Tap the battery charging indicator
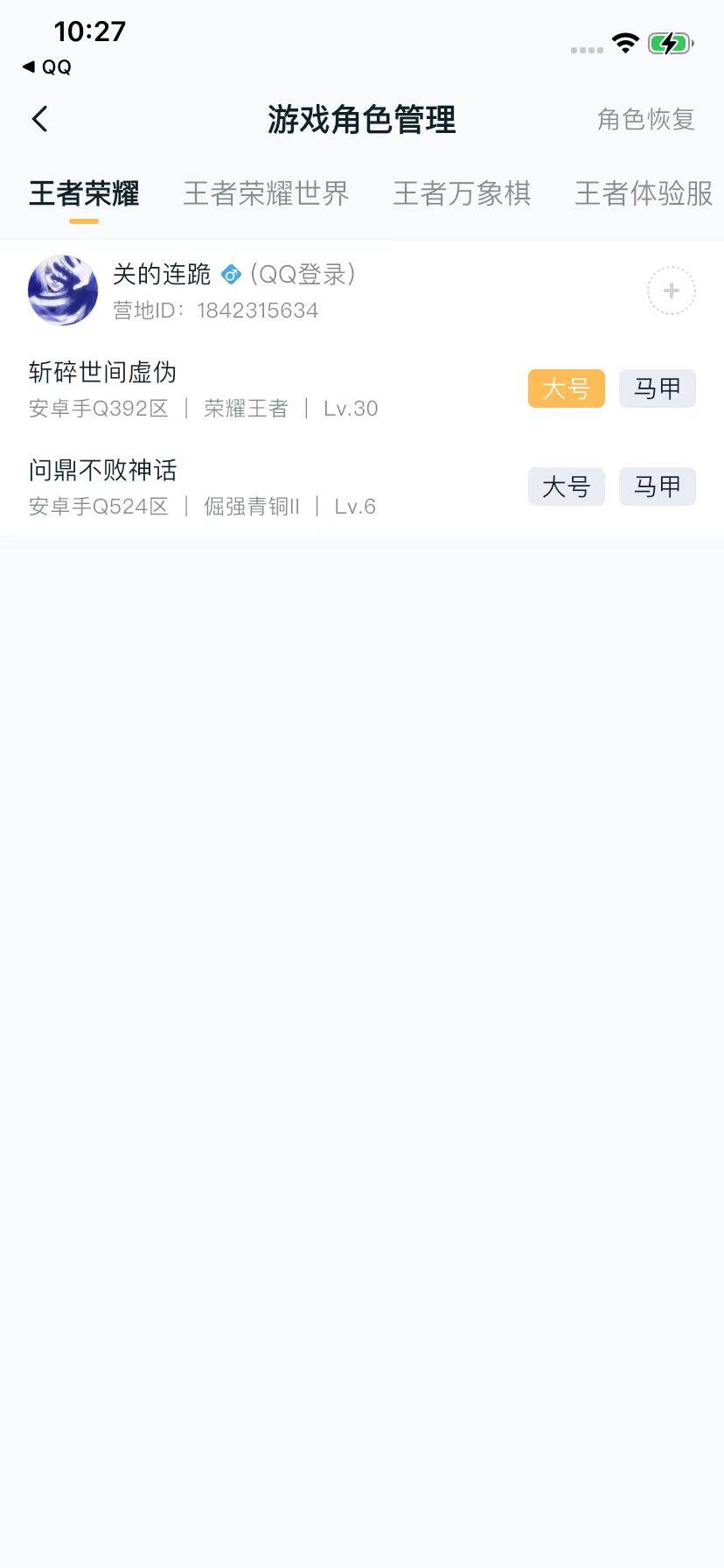The height and width of the screenshot is (1568, 724). coord(669,42)
